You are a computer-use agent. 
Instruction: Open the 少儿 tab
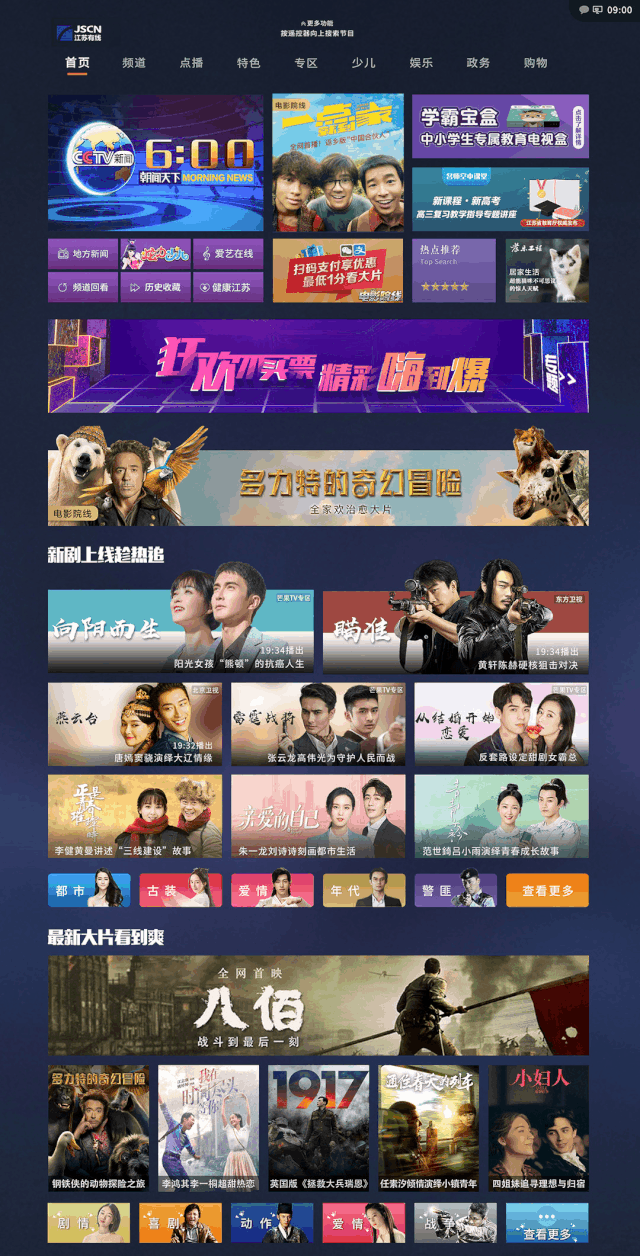363,63
